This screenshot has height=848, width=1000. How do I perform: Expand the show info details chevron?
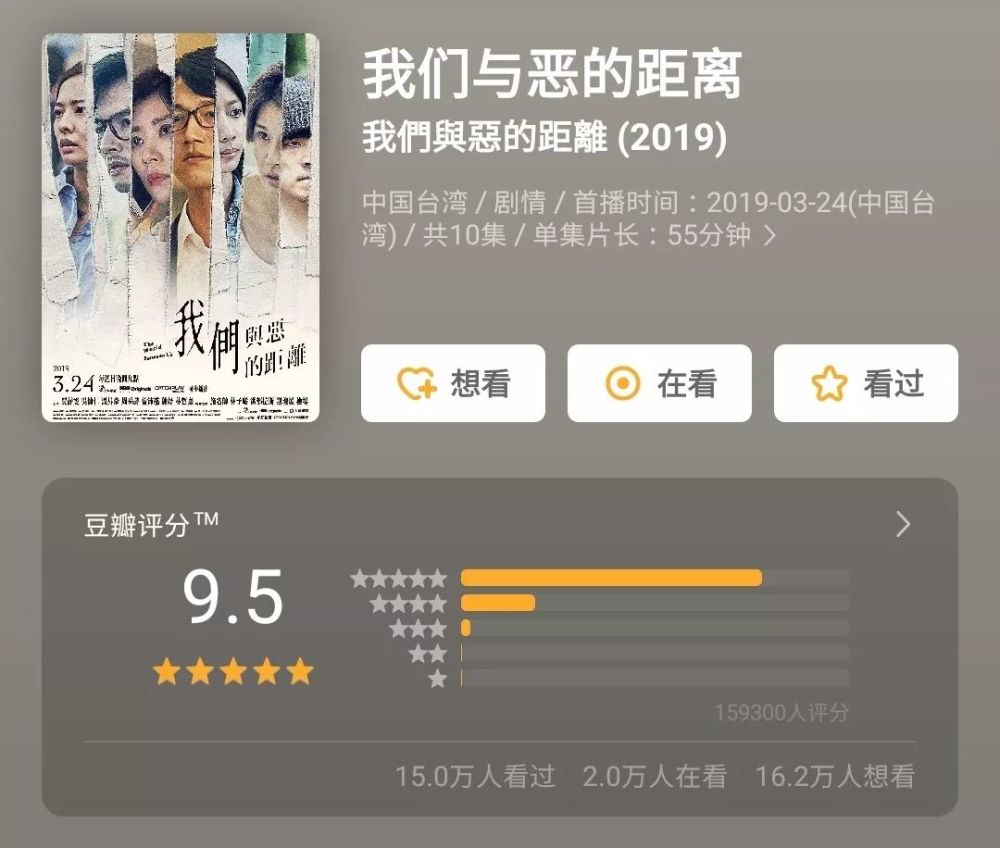click(770, 236)
